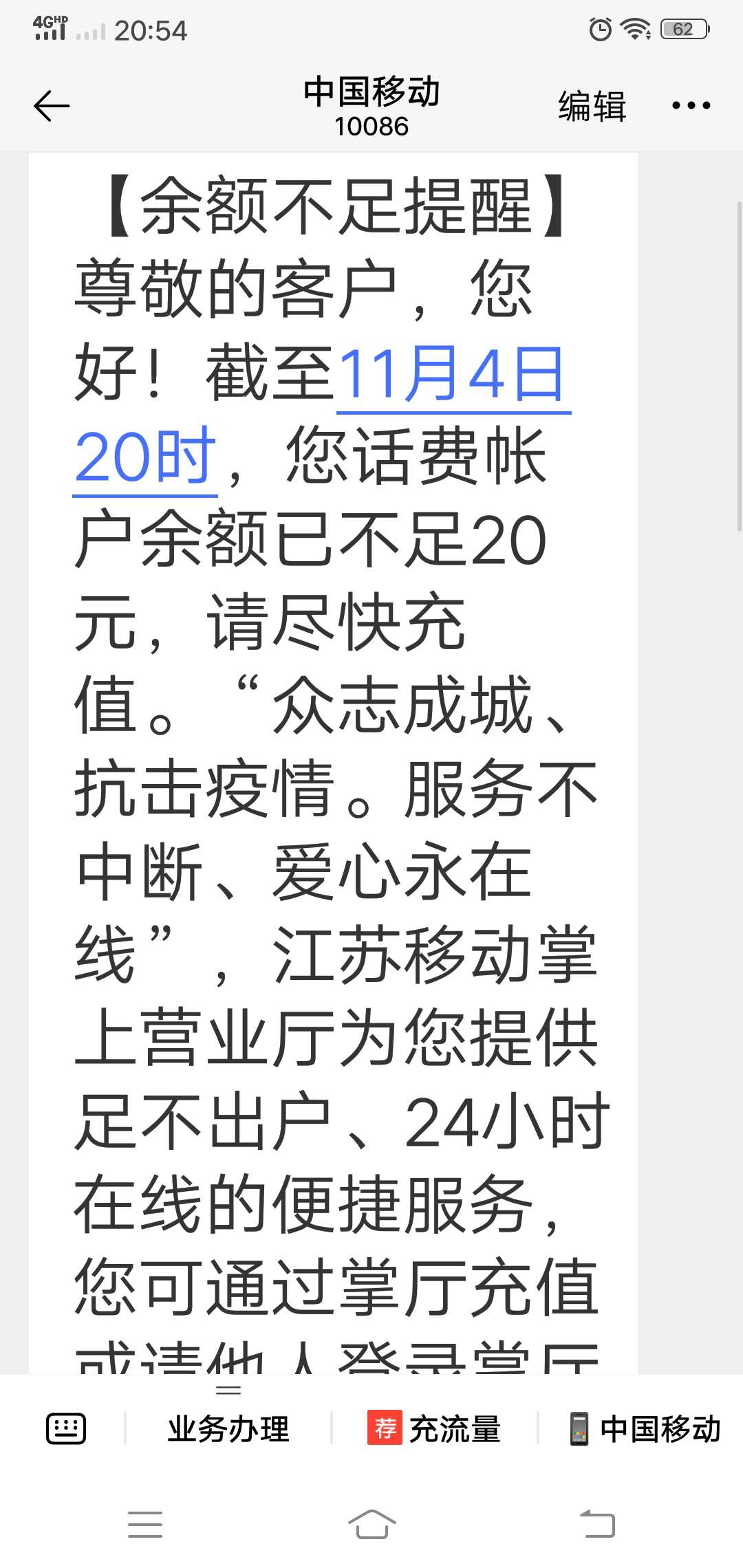Image resolution: width=743 pixels, height=1568 pixels.
Task: Open the 业务办理 service menu
Action: [228, 1428]
